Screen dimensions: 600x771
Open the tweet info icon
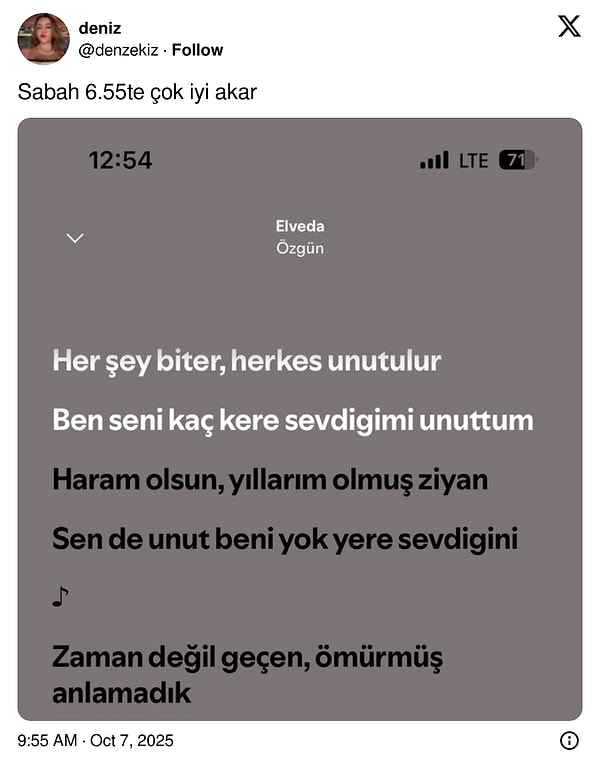tap(569, 741)
